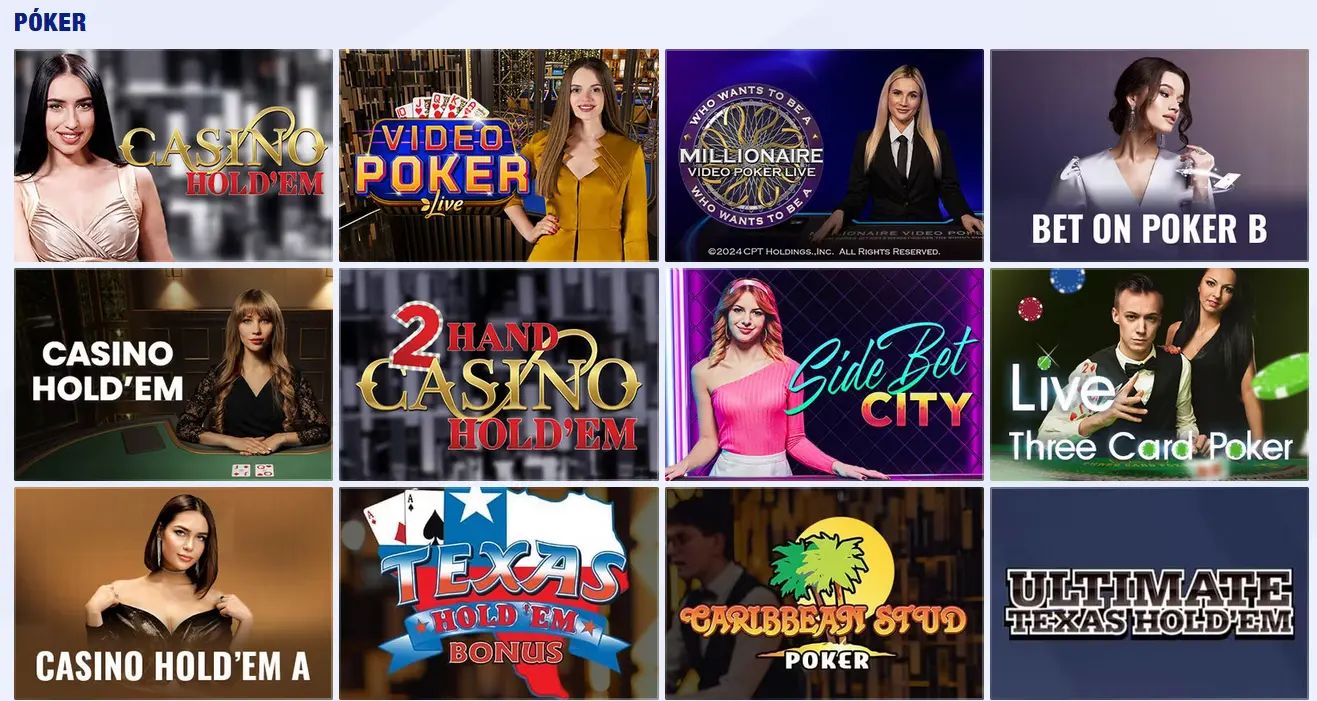Open Ultimate Texas Hold'em tile

(x=1149, y=593)
